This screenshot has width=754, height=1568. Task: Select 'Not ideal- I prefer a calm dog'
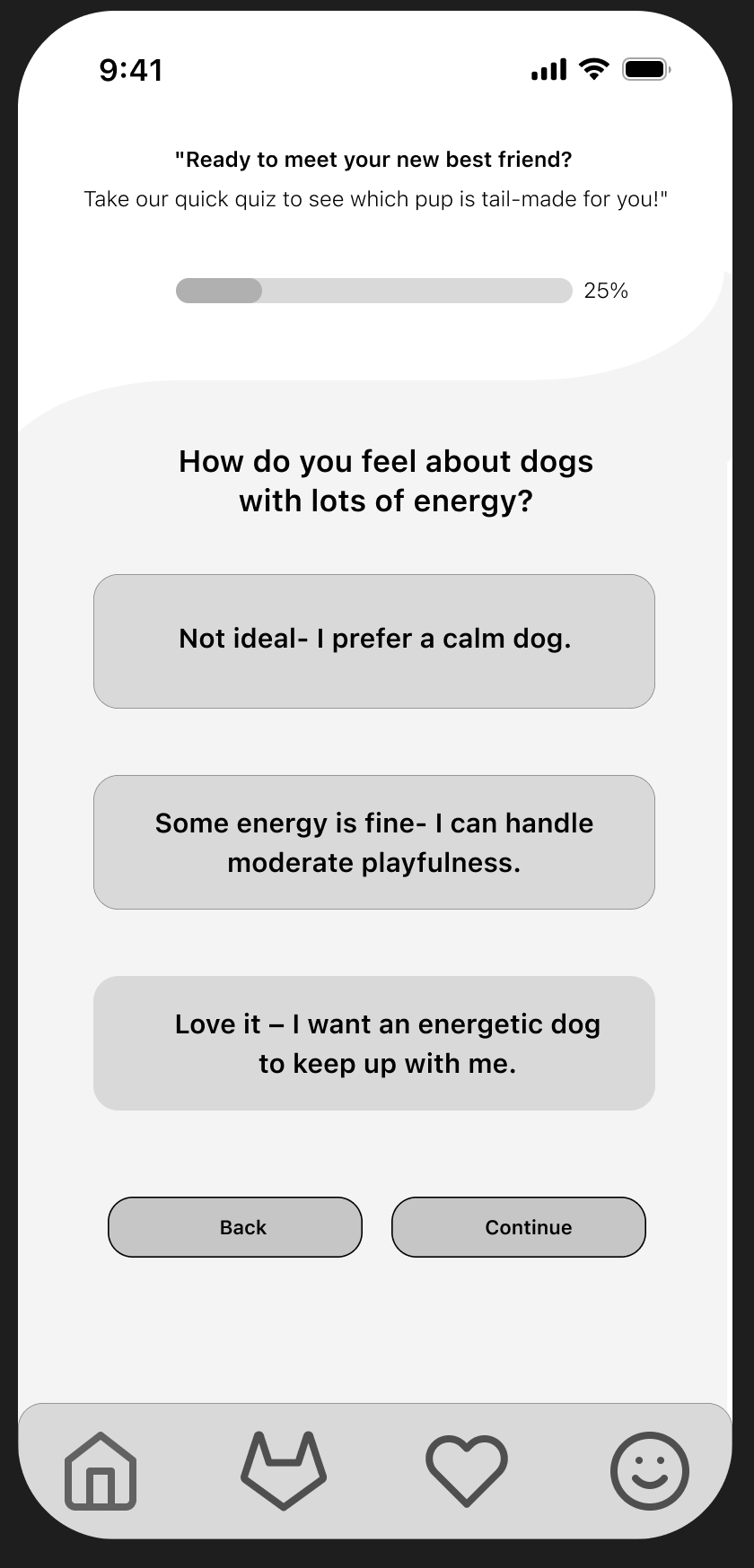pos(374,641)
